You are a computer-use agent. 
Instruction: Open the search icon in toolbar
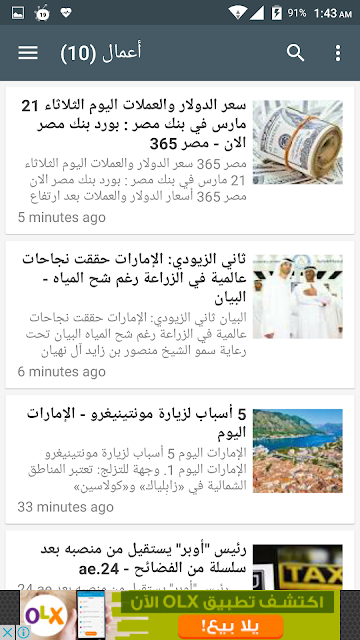pyautogui.click(x=295, y=53)
